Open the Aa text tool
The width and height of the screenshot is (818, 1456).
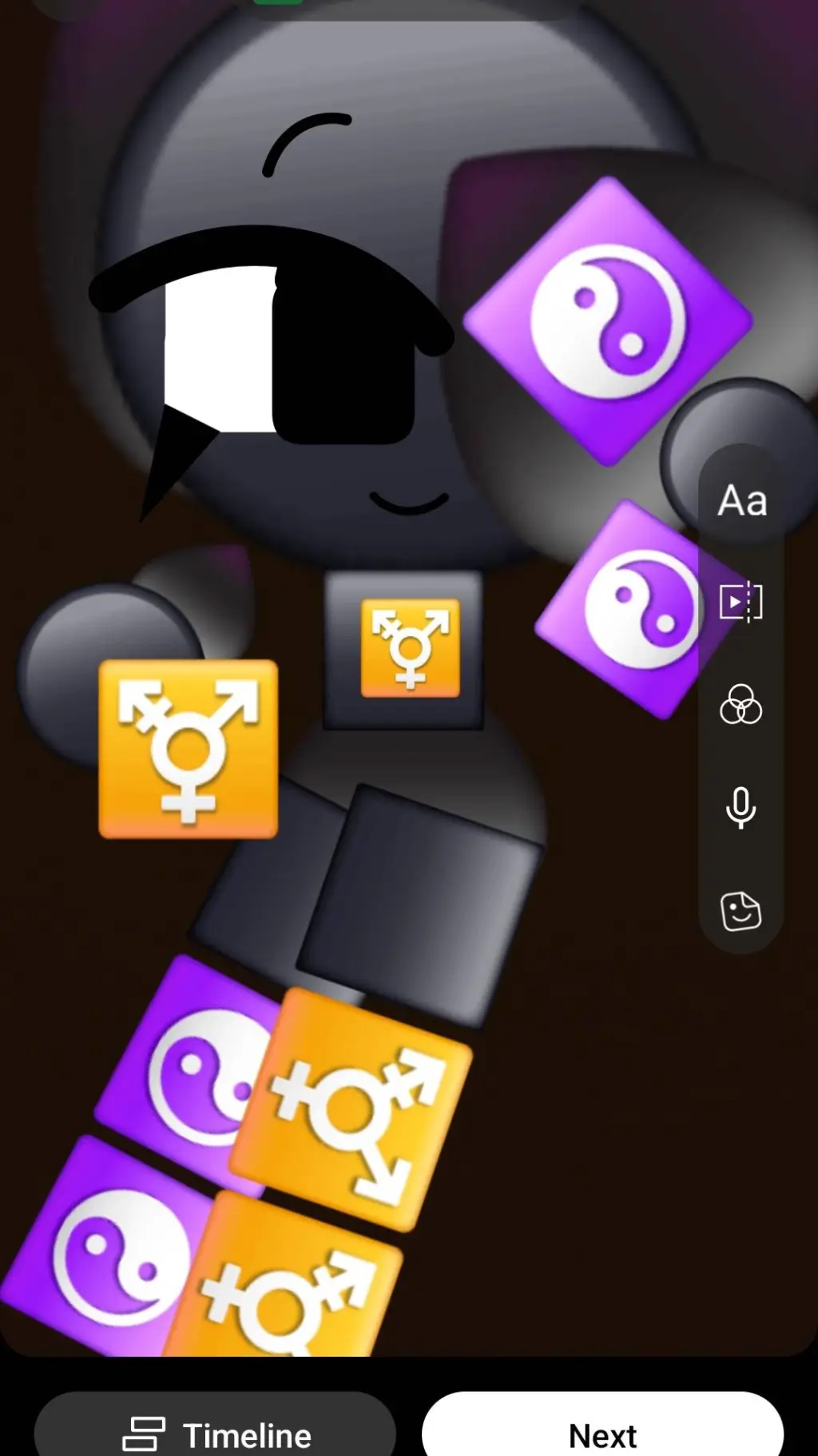point(741,501)
